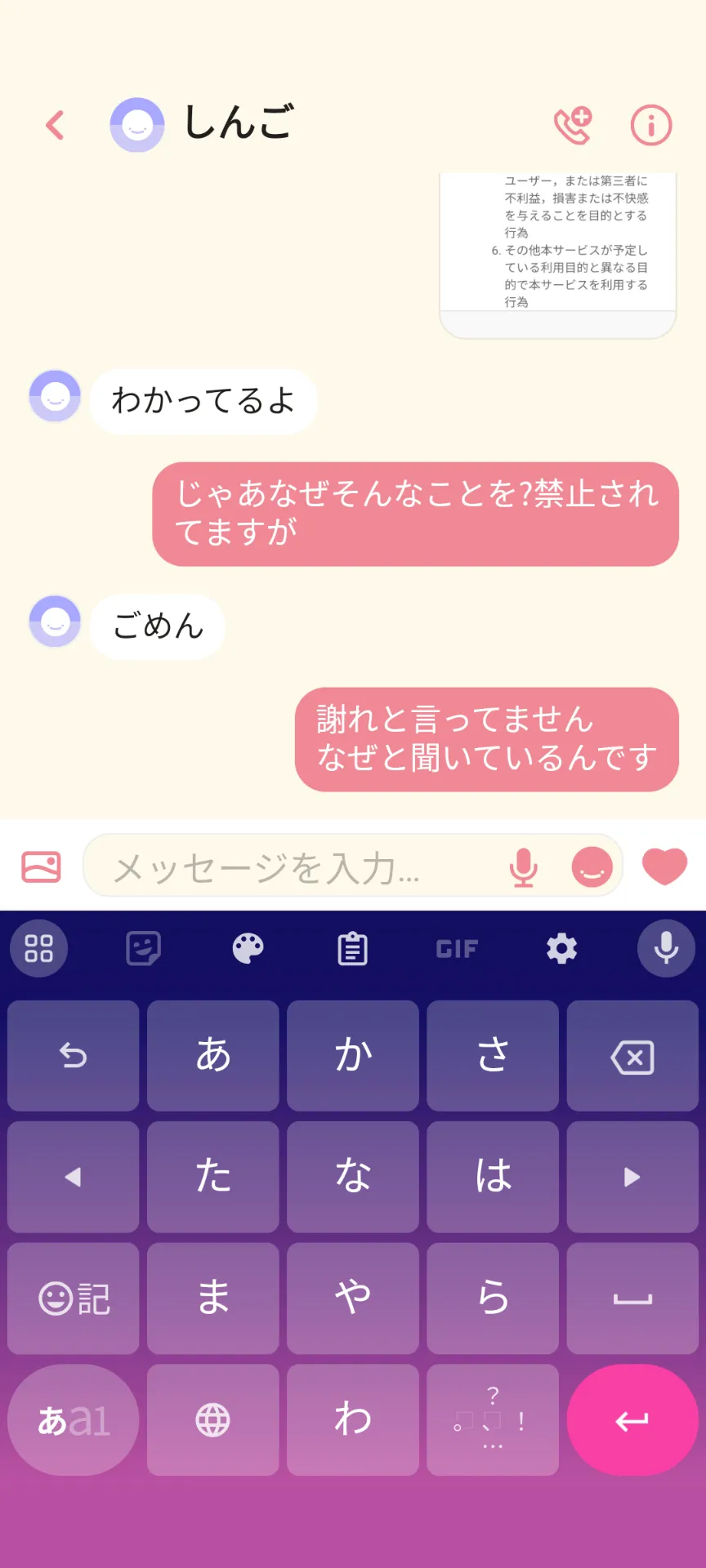Open keyboard settings gear
The image size is (706, 1568).
point(562,949)
